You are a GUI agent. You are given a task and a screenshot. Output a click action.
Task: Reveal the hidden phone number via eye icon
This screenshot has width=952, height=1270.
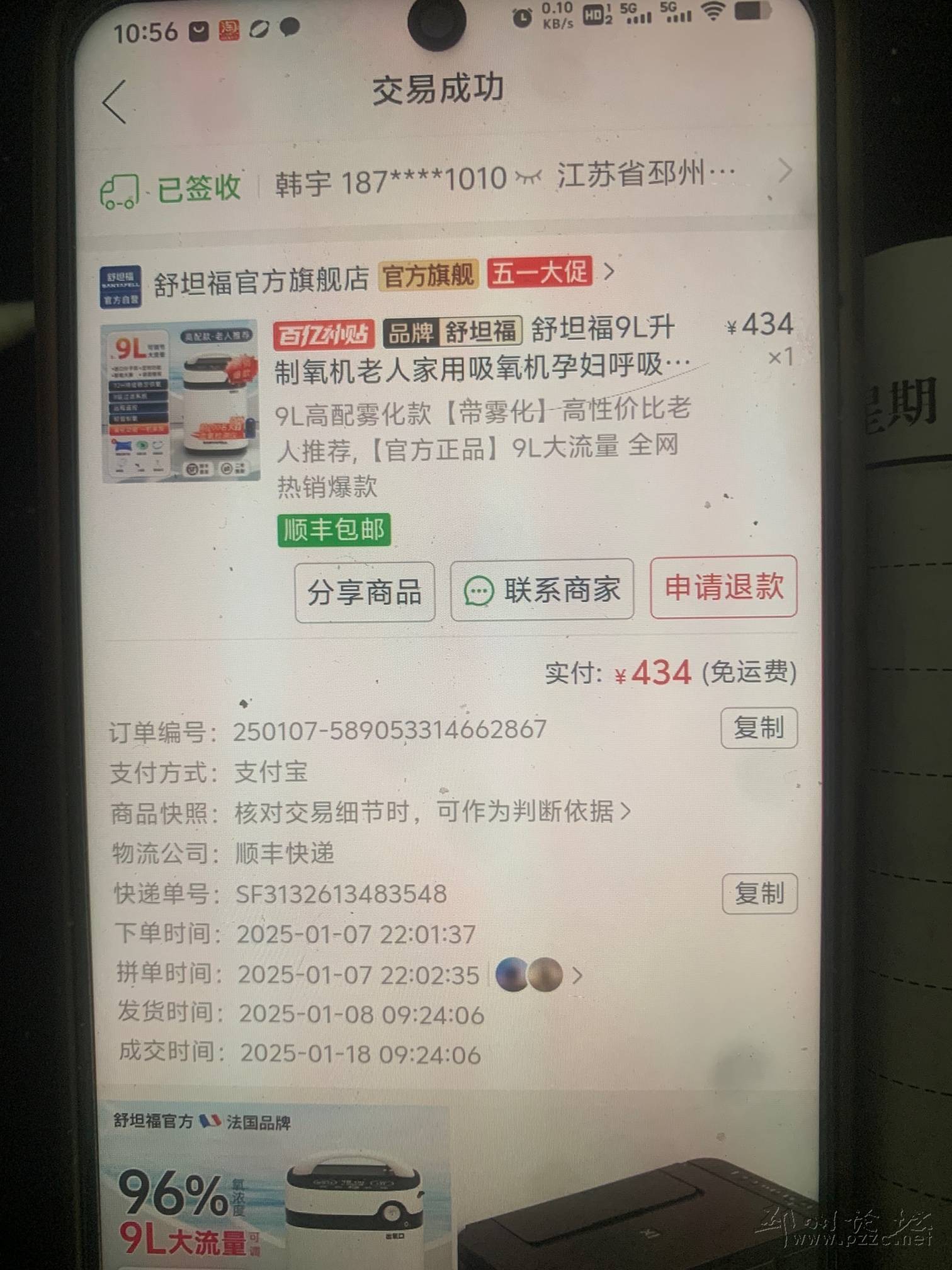click(x=528, y=179)
